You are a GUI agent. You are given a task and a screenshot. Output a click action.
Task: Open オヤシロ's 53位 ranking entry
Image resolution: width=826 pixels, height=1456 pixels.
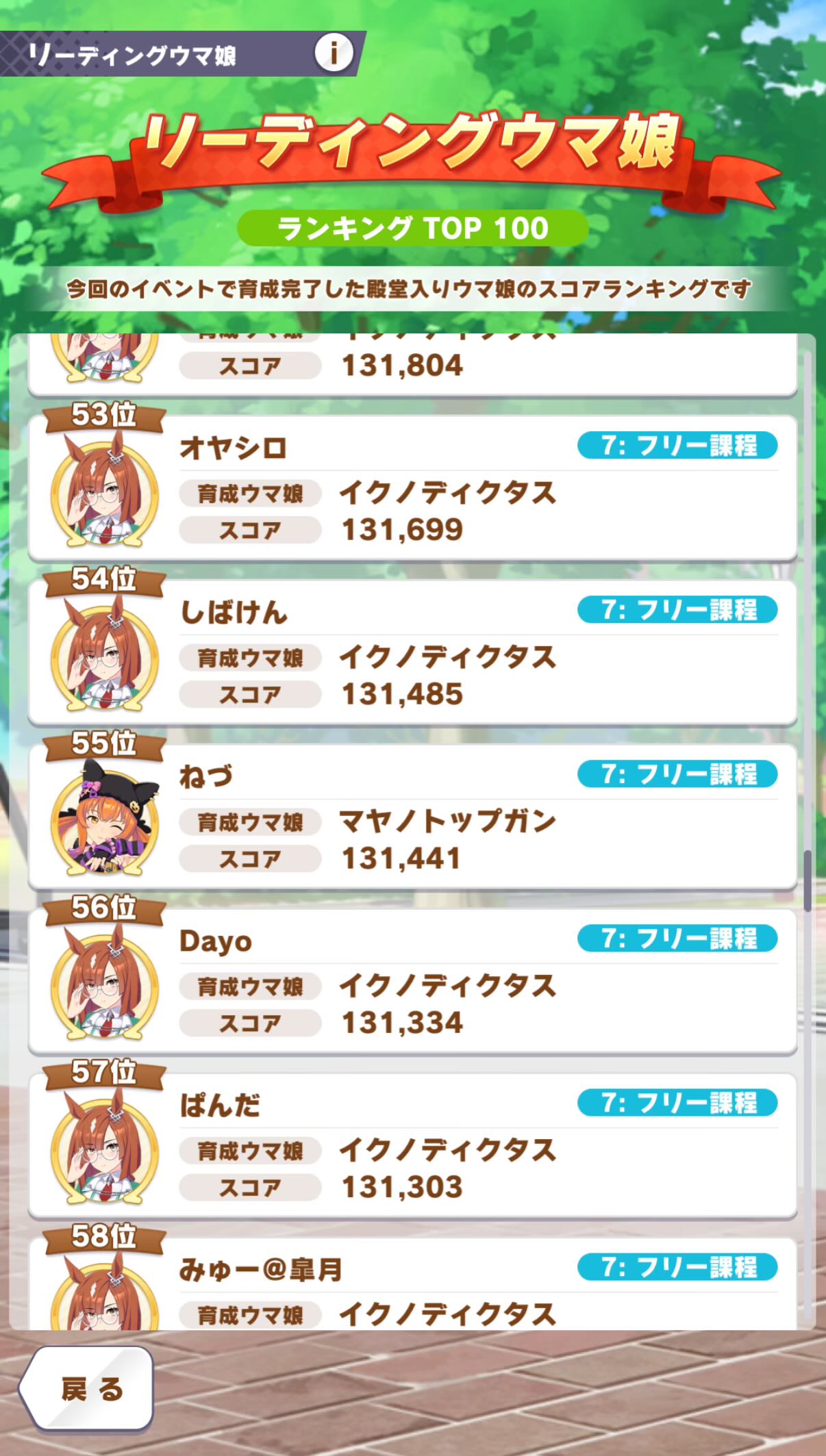pyautogui.click(x=412, y=489)
